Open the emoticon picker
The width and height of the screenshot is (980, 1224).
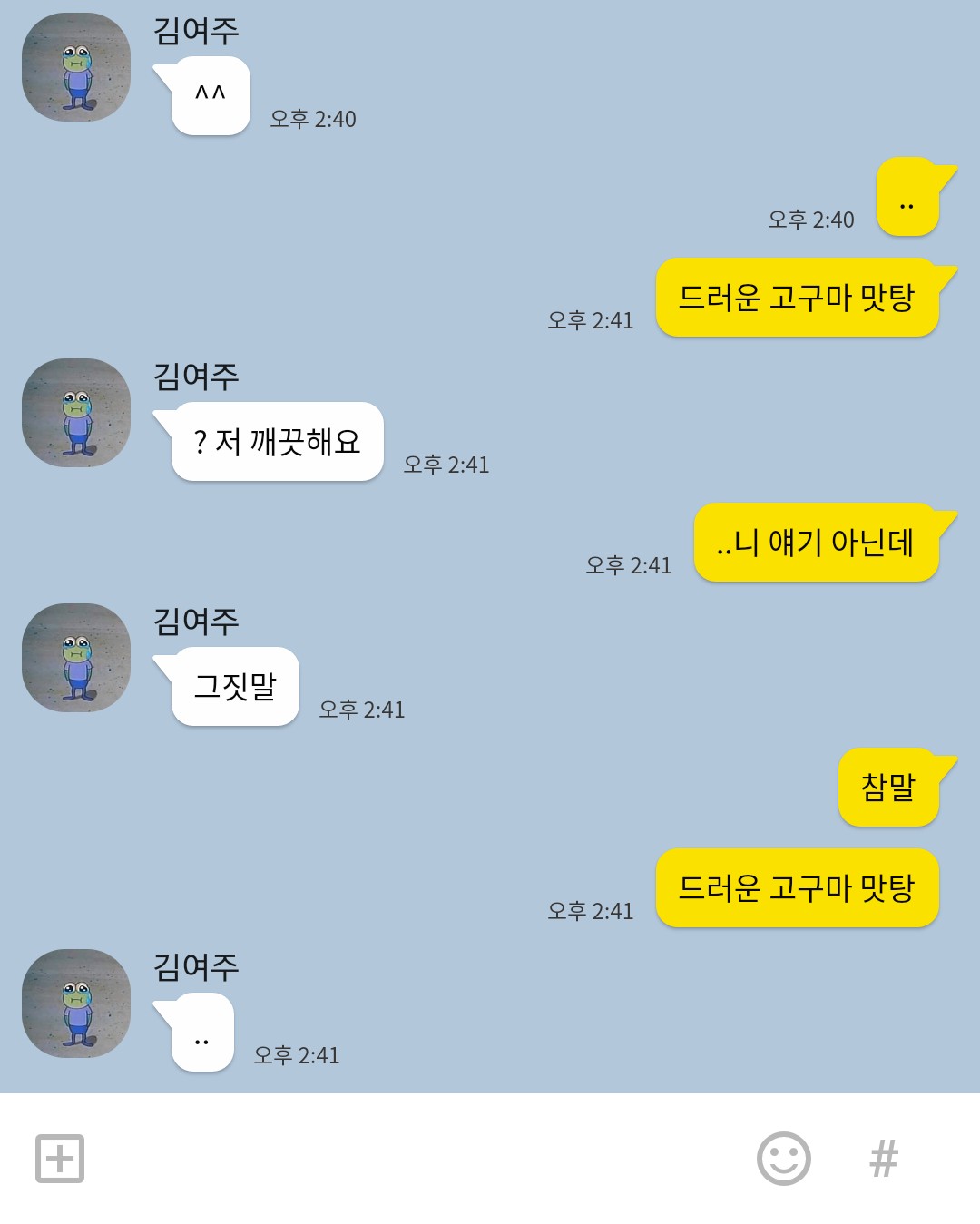pyautogui.click(x=783, y=1159)
